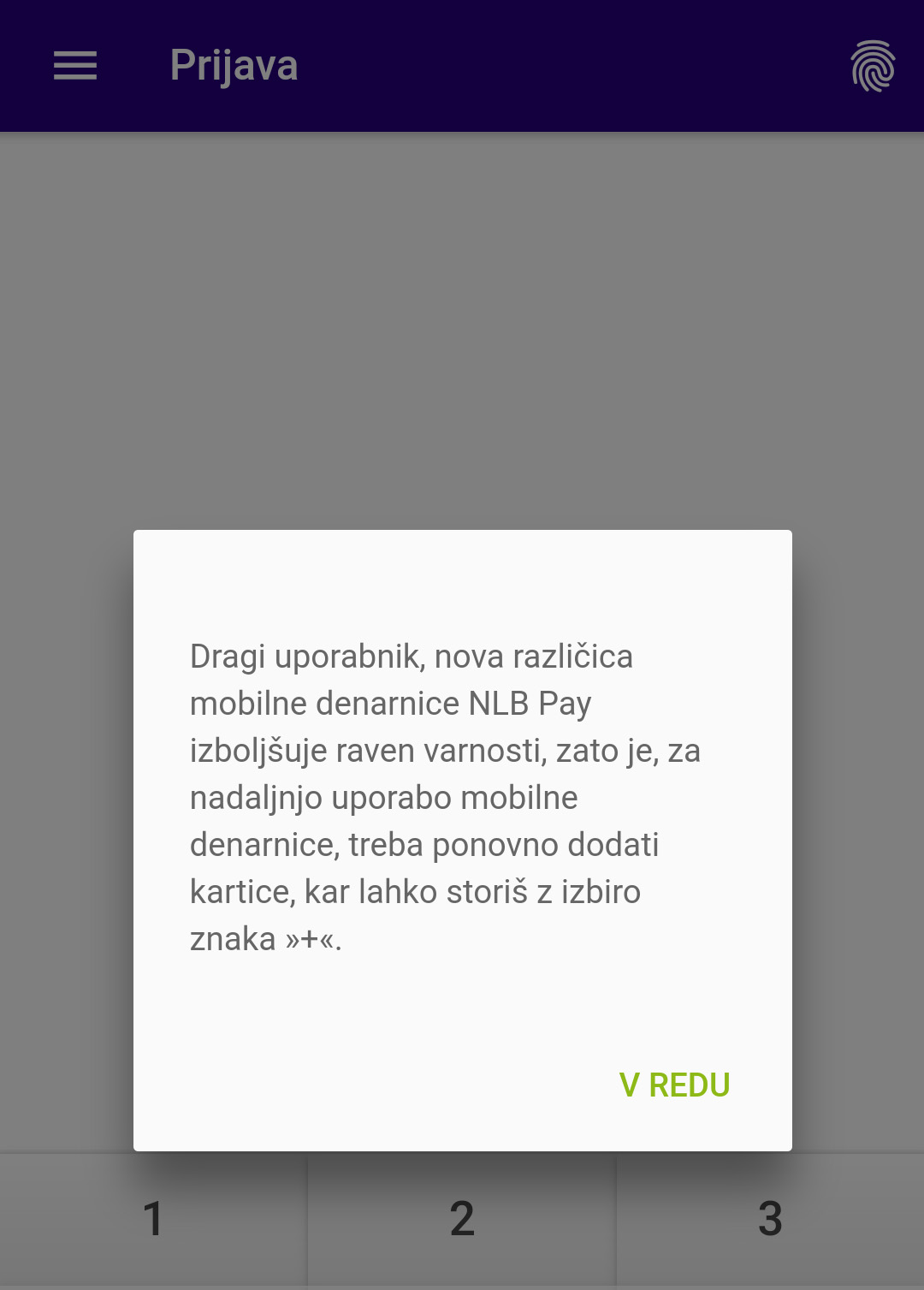Screen dimensions: 924x1290
Task: Open the hamburger drawer menu
Action: pos(75,66)
